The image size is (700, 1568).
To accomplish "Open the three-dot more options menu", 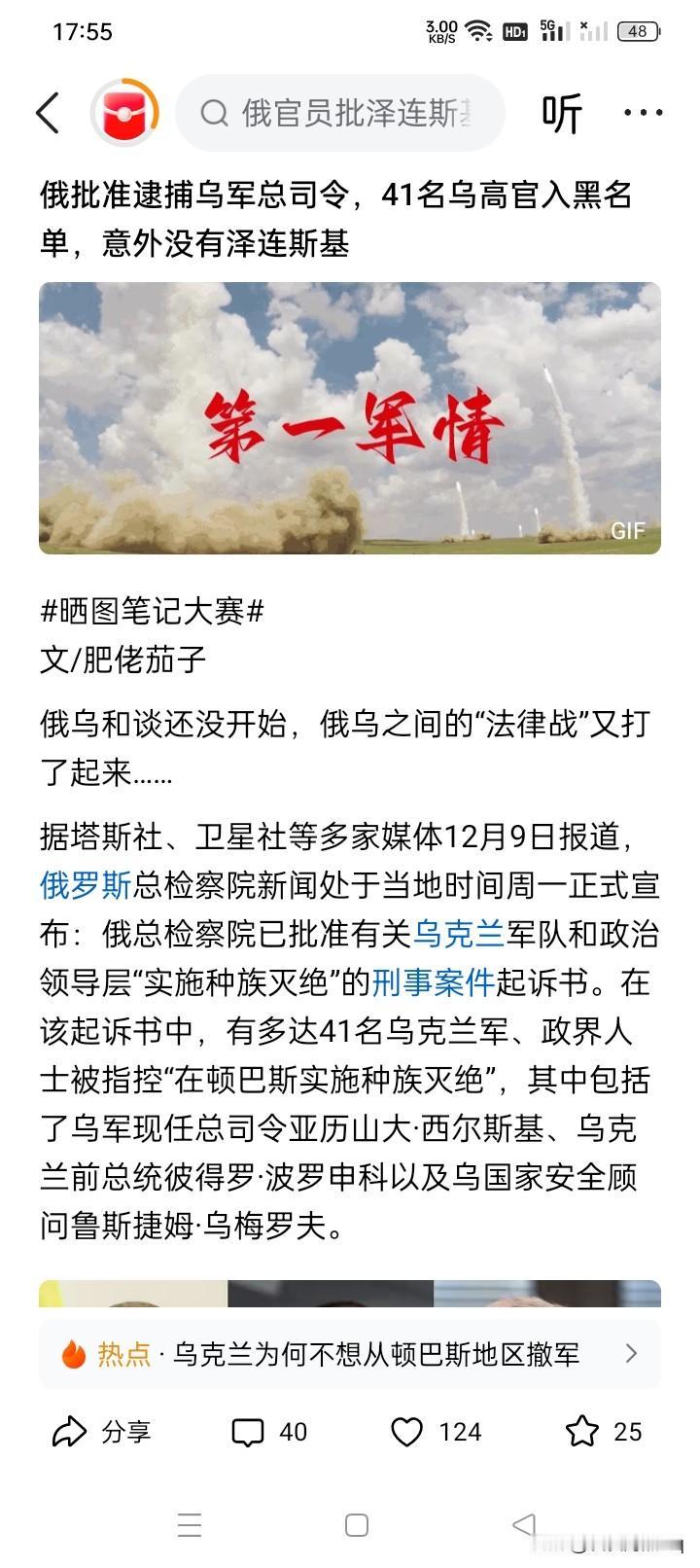I will point(643,112).
